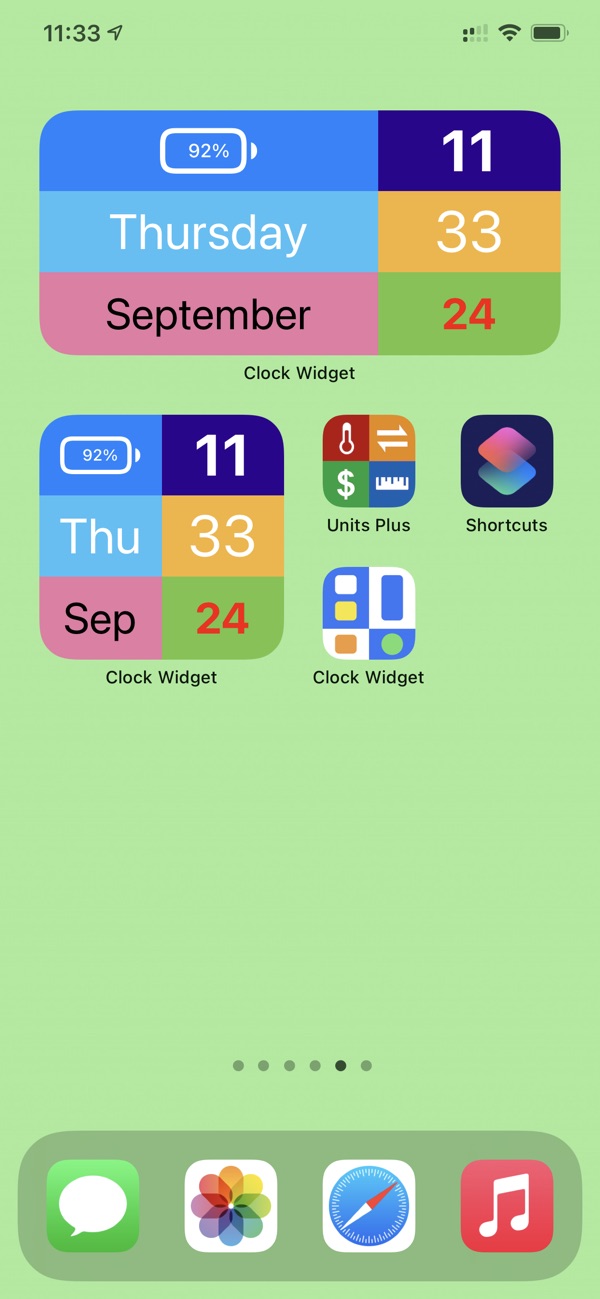Tap the home screen page indicator dots
The height and width of the screenshot is (1299, 600).
[x=302, y=1066]
